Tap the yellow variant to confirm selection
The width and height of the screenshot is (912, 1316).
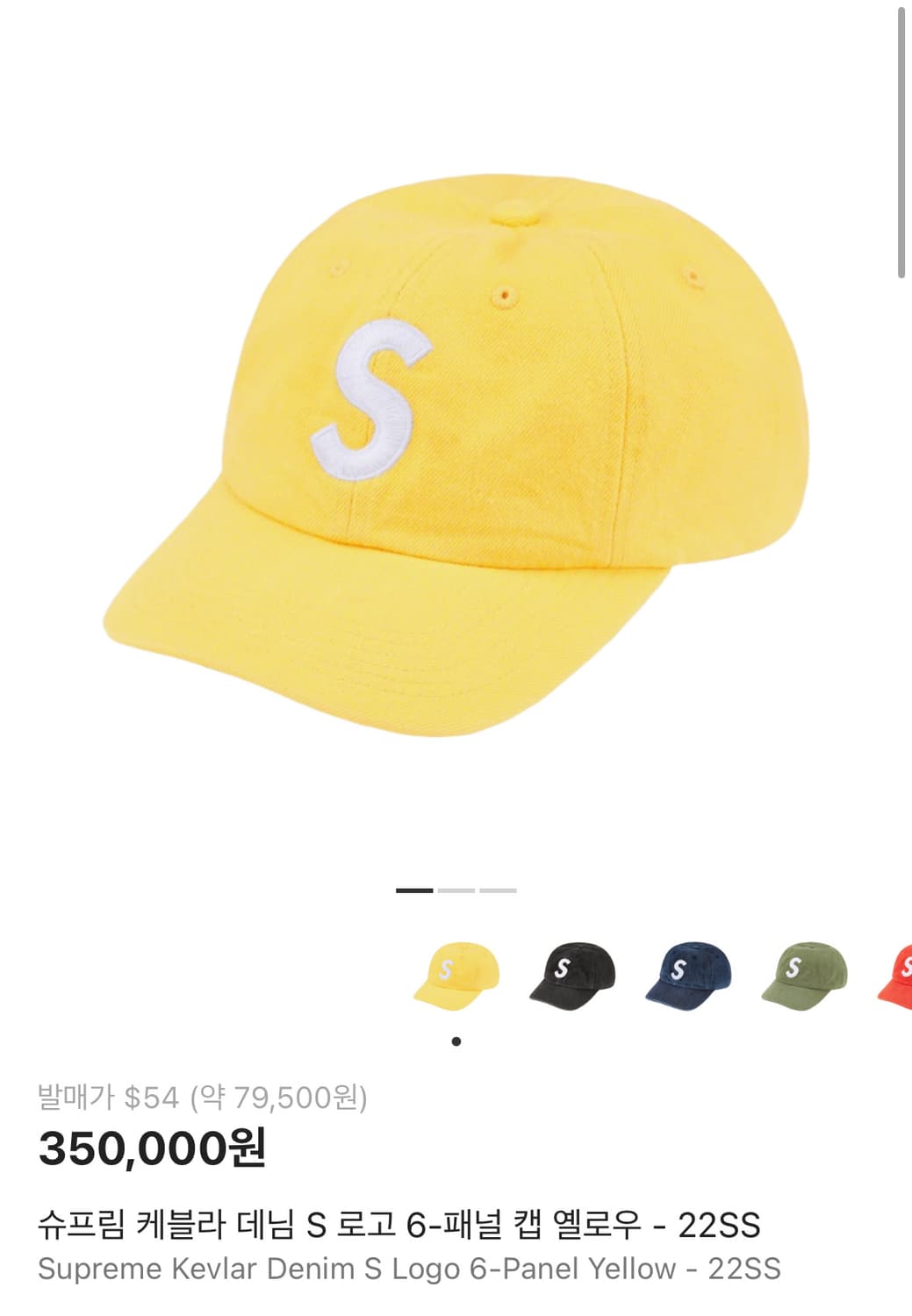tap(459, 978)
